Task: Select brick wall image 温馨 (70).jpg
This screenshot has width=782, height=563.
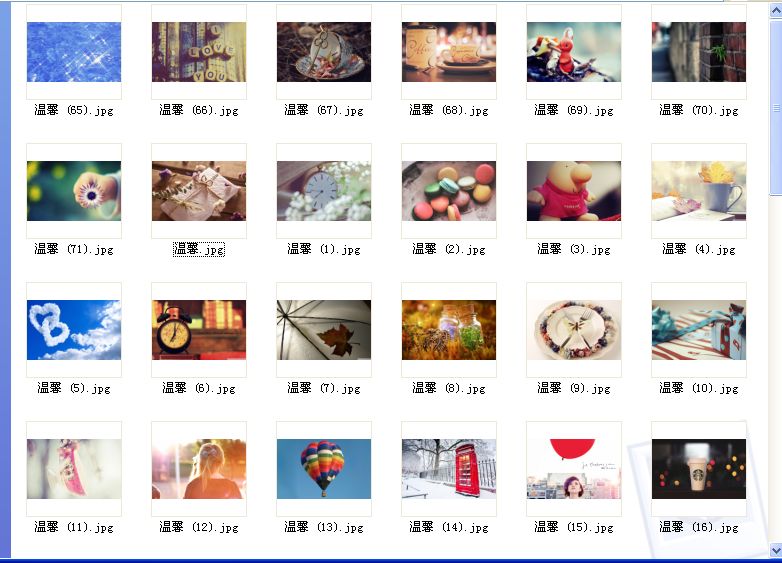Action: pos(698,52)
